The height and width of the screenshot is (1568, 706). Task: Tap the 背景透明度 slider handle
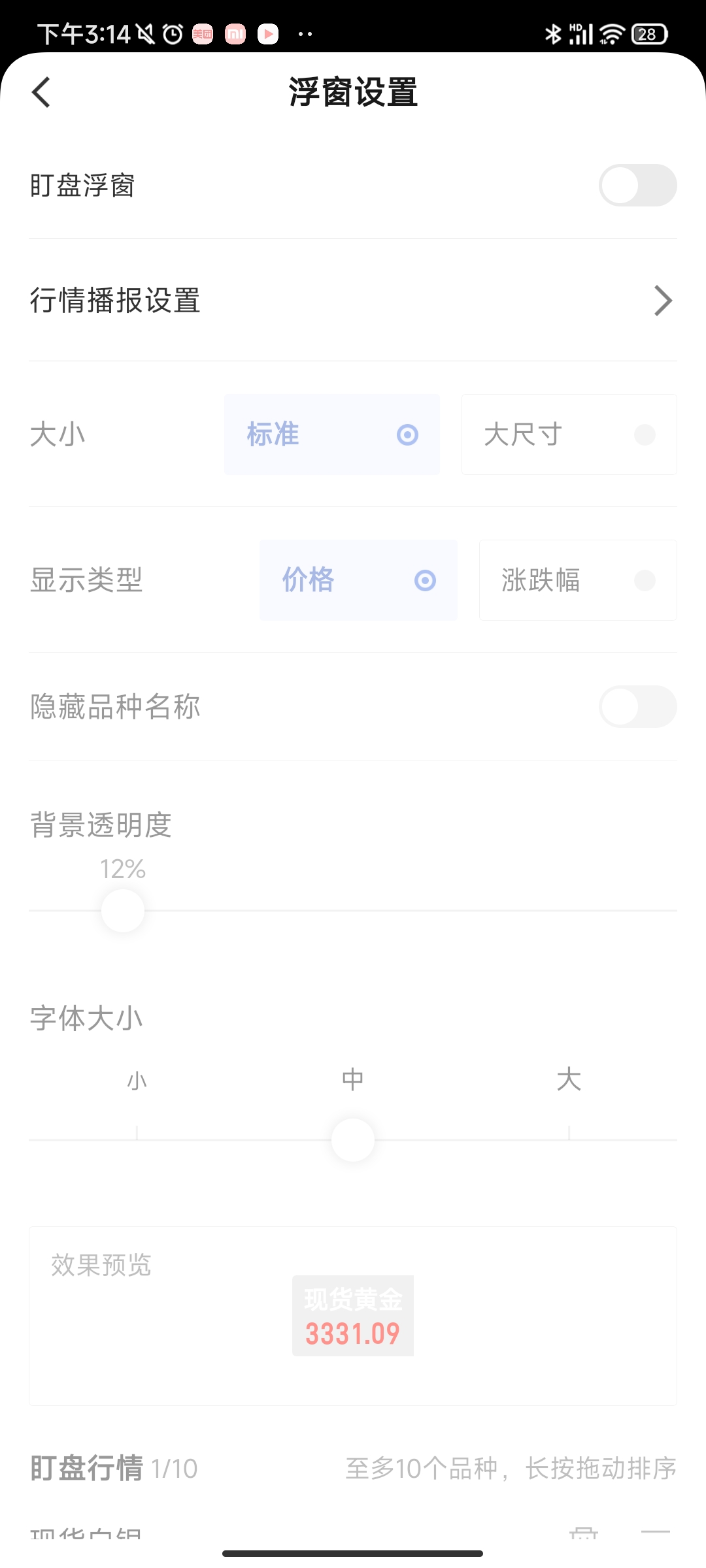pos(123,911)
